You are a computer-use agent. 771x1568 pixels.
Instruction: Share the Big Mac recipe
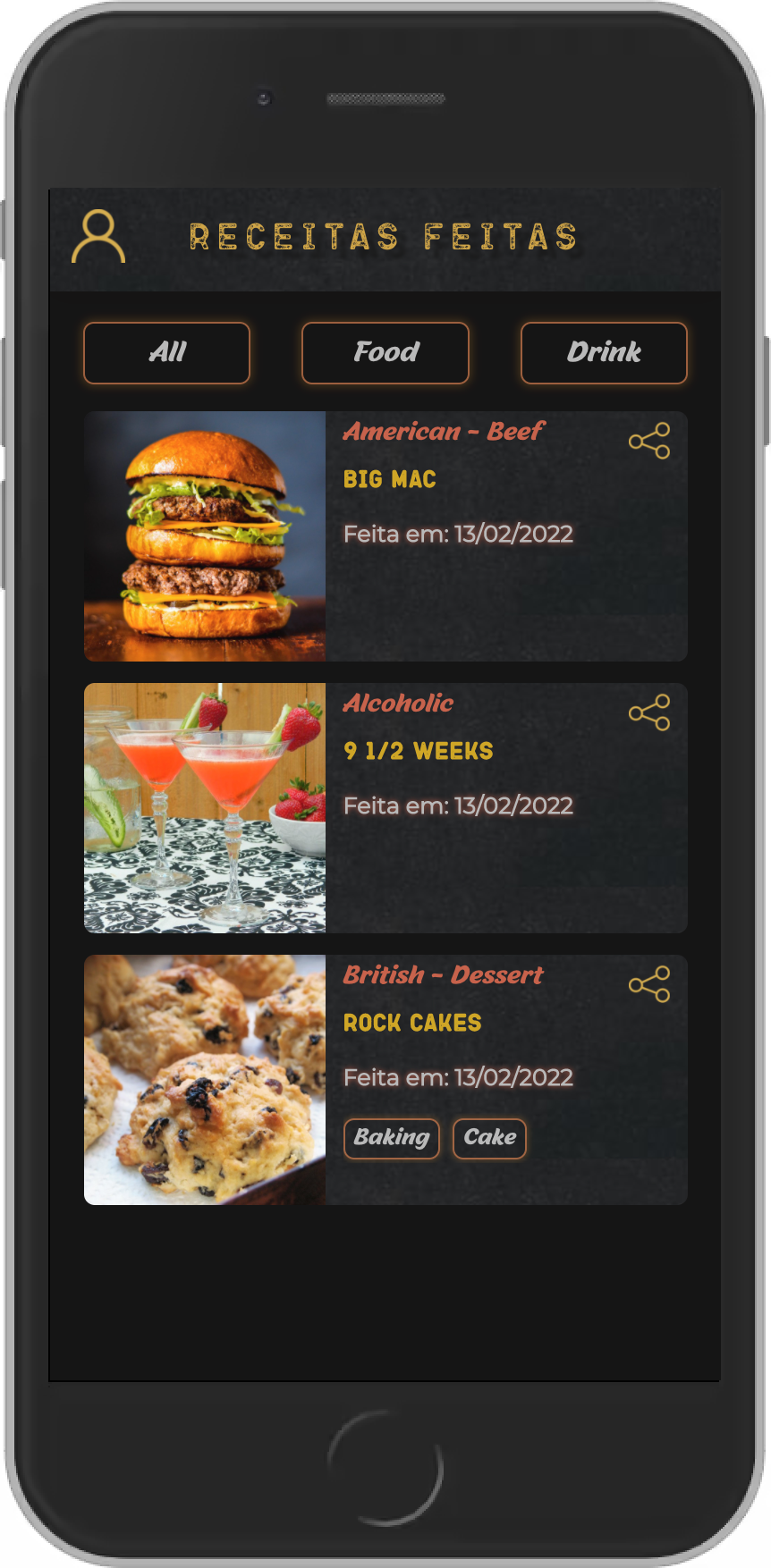coord(649,441)
